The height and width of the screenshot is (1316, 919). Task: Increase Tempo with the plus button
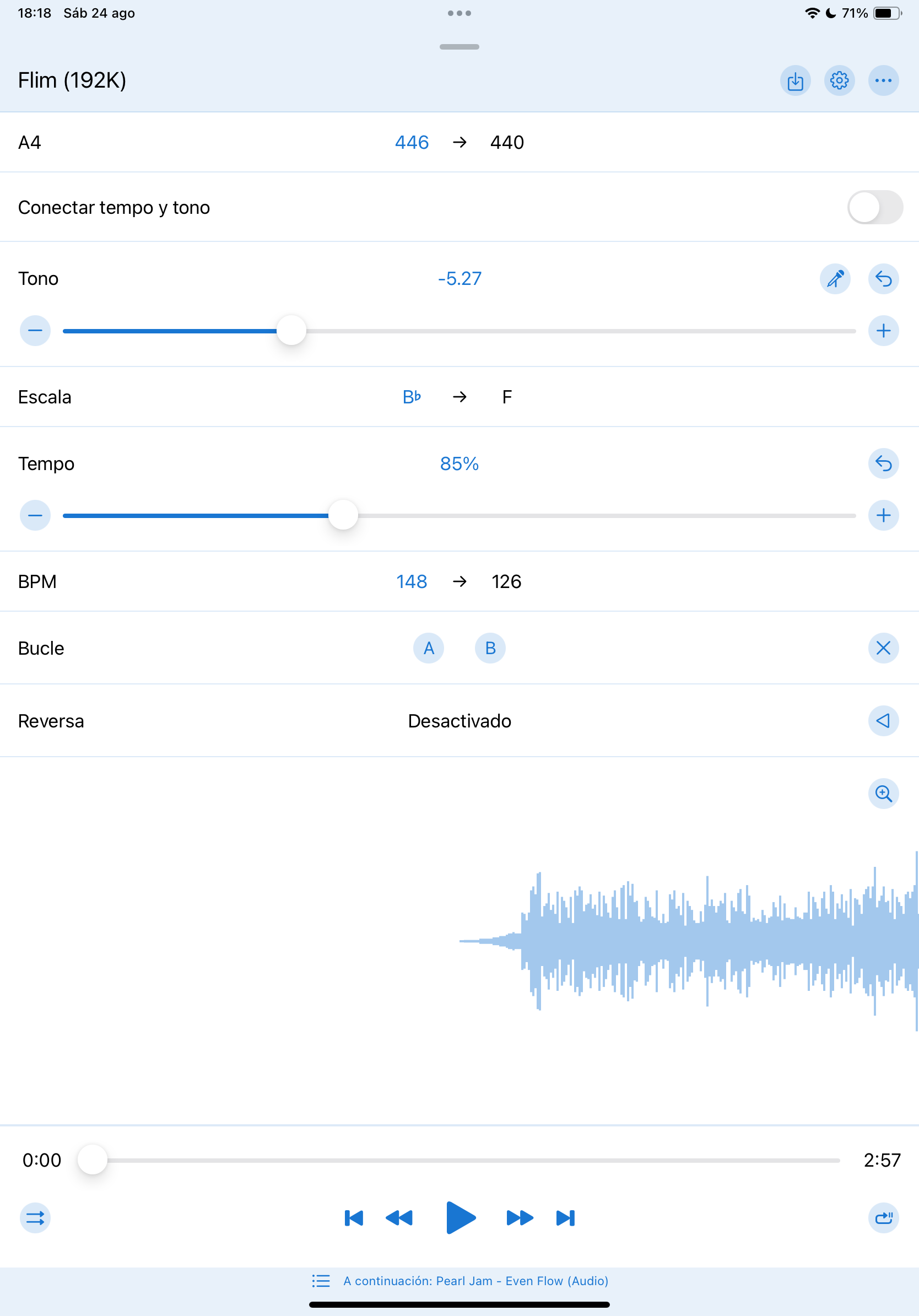[x=883, y=515]
